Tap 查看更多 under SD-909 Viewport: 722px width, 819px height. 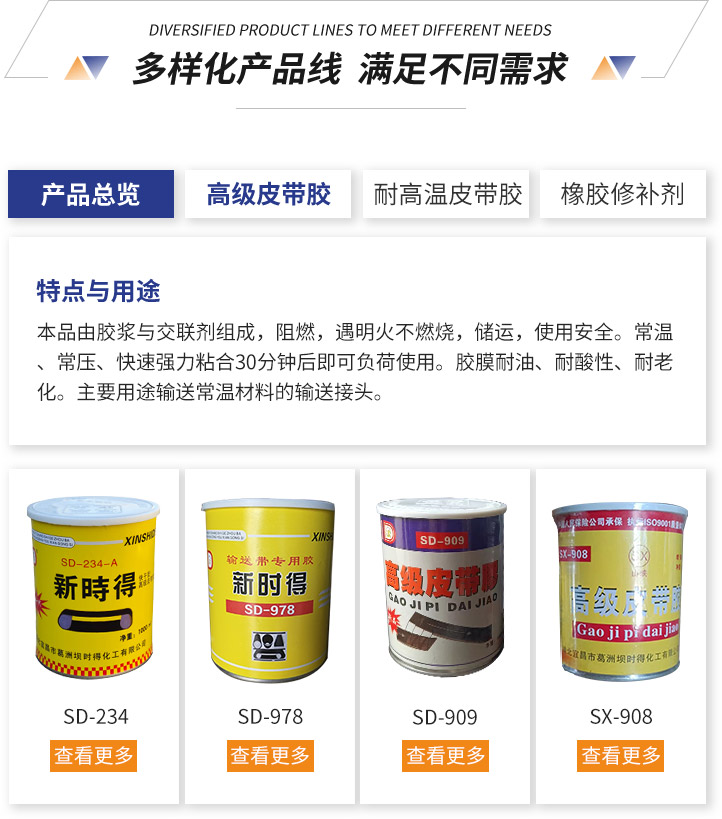445,756
